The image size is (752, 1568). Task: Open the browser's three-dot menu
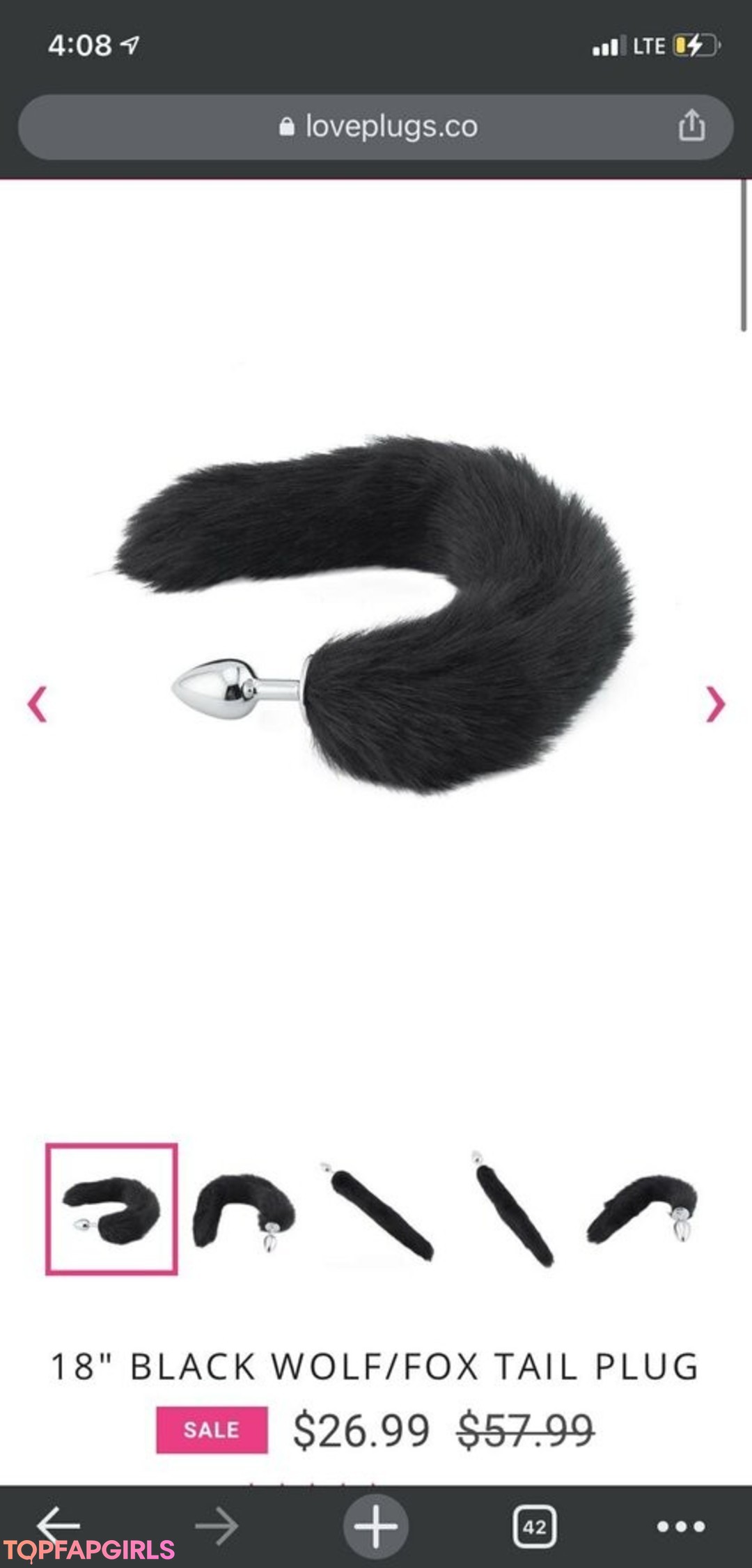[681, 1527]
